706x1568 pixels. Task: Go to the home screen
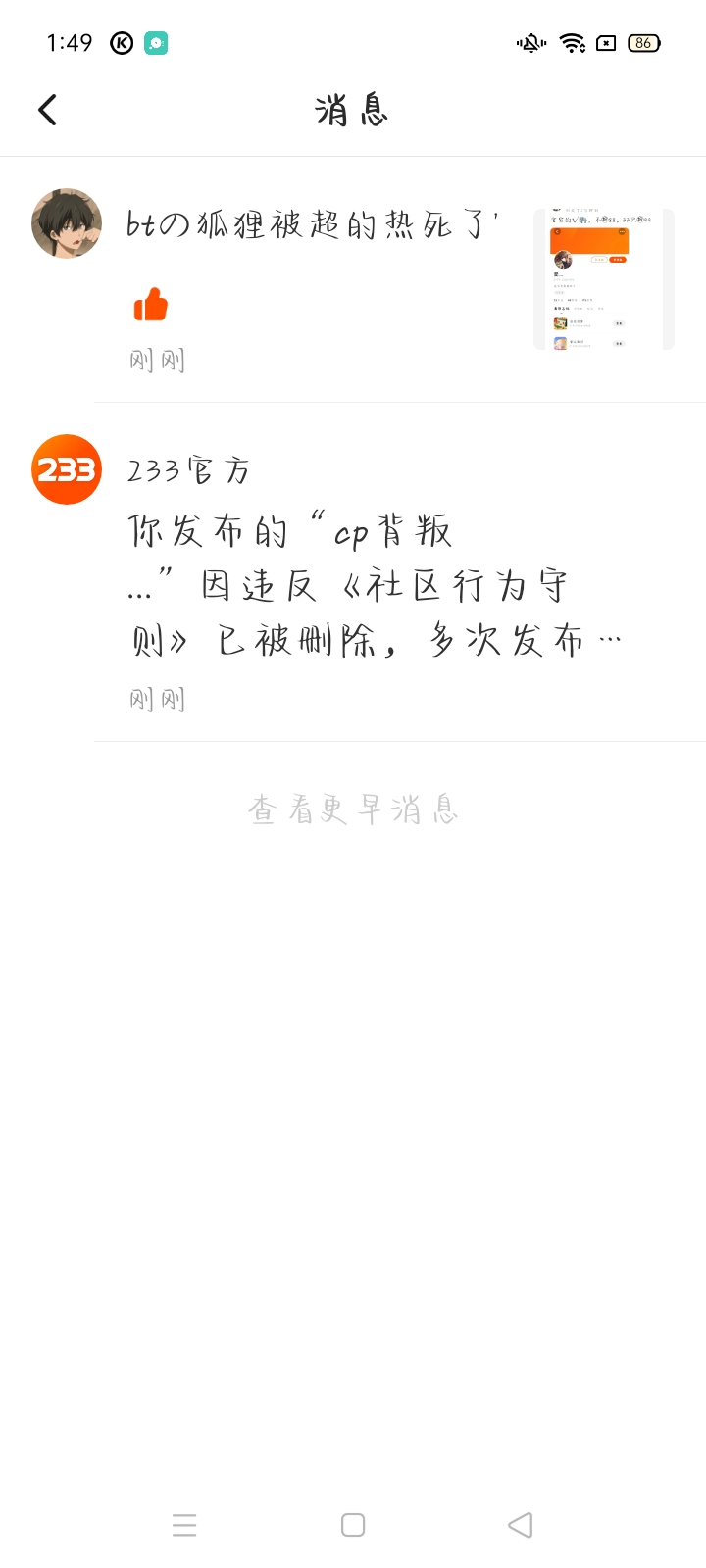click(x=353, y=1525)
